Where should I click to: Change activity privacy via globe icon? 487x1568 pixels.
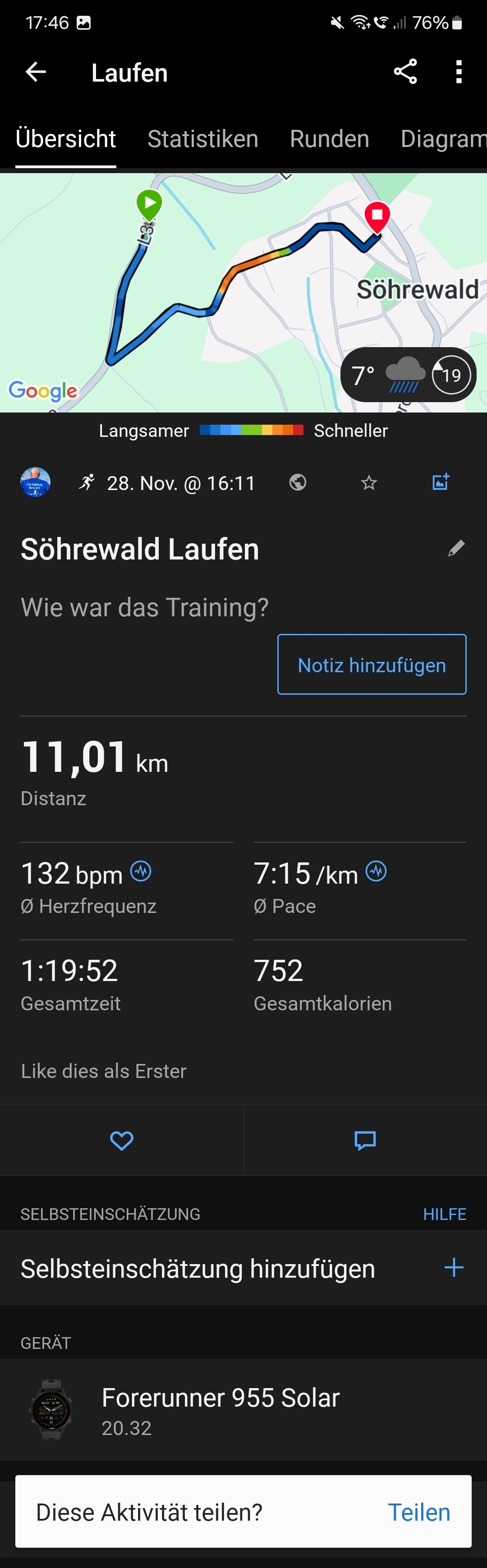click(x=298, y=483)
